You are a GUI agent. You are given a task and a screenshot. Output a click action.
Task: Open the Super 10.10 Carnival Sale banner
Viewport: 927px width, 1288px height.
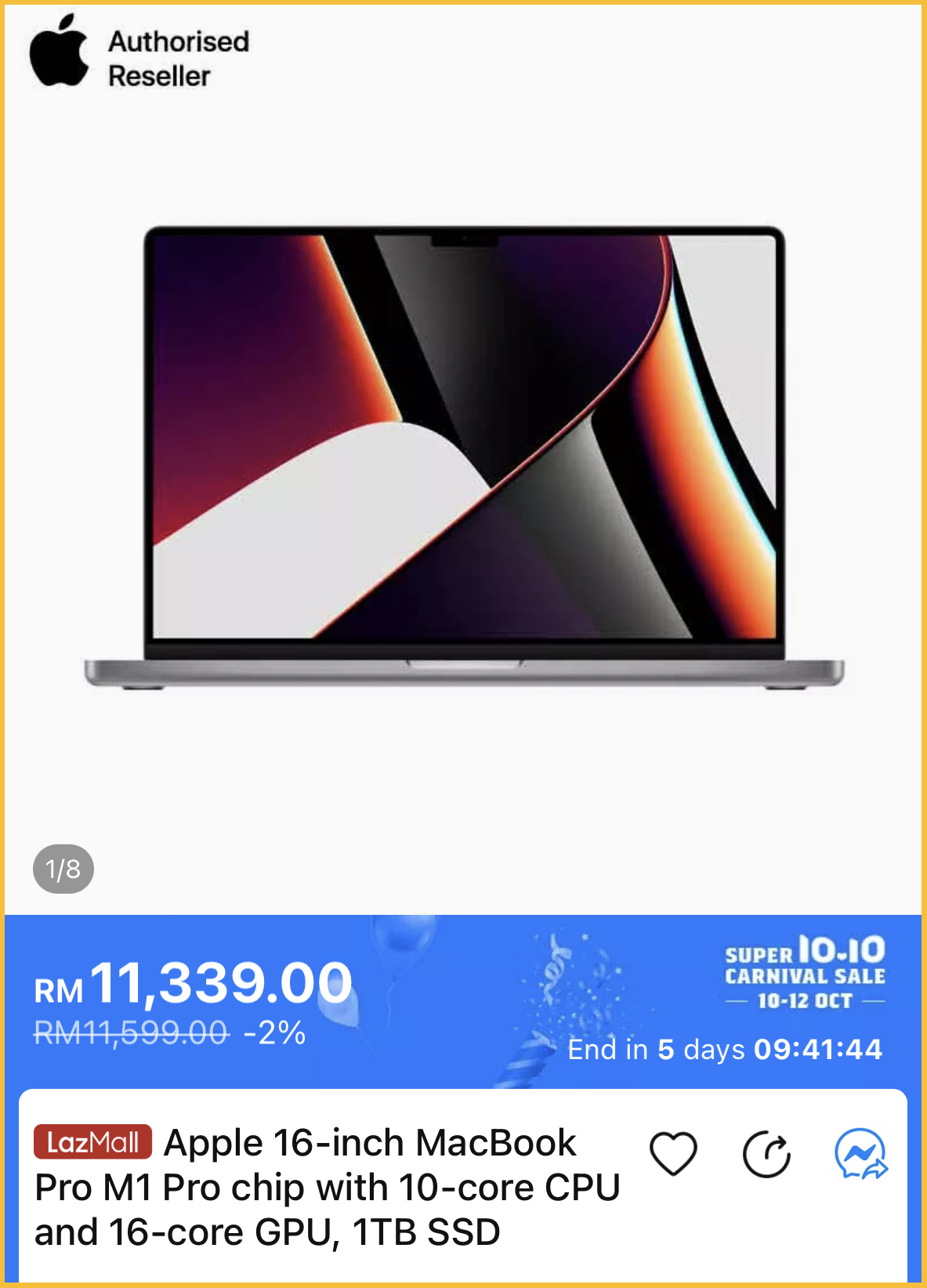[805, 971]
